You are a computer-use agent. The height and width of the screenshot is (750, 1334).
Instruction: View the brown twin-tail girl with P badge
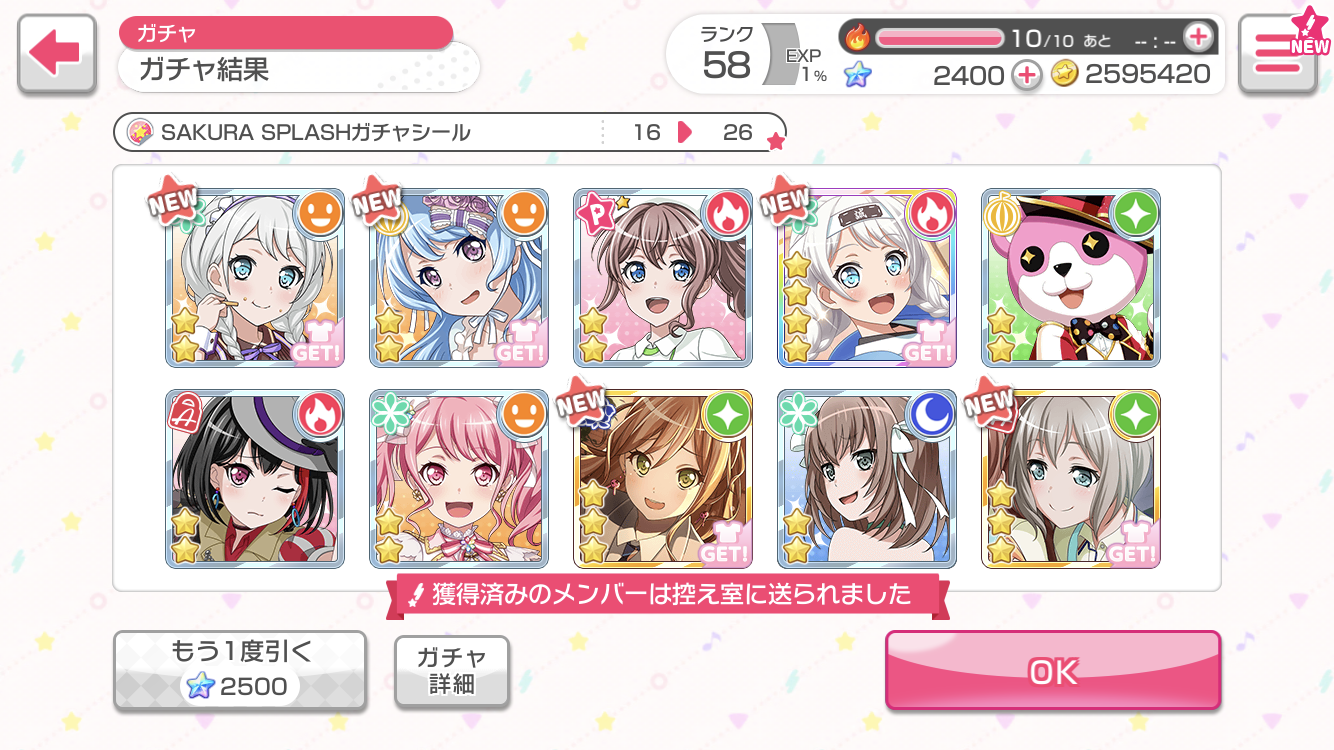(x=663, y=278)
